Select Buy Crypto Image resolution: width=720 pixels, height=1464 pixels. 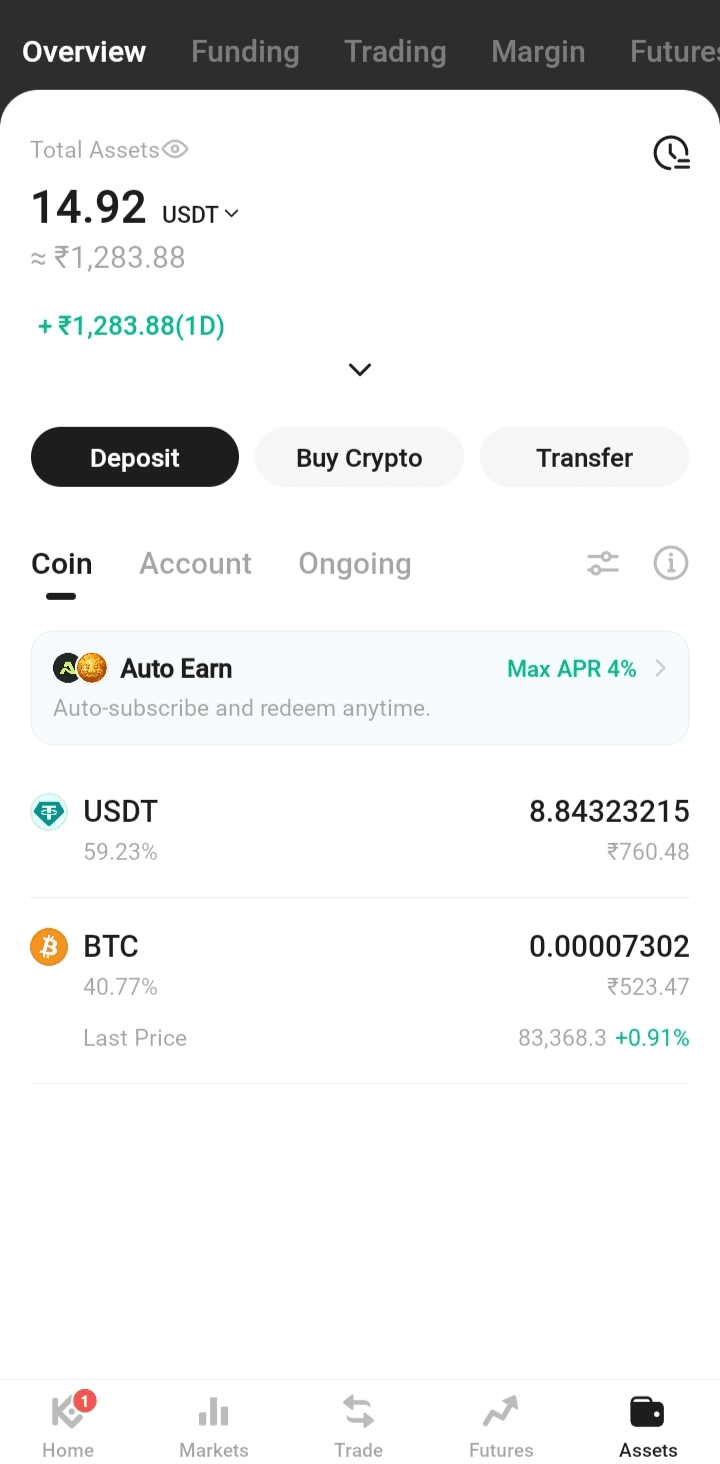(359, 458)
